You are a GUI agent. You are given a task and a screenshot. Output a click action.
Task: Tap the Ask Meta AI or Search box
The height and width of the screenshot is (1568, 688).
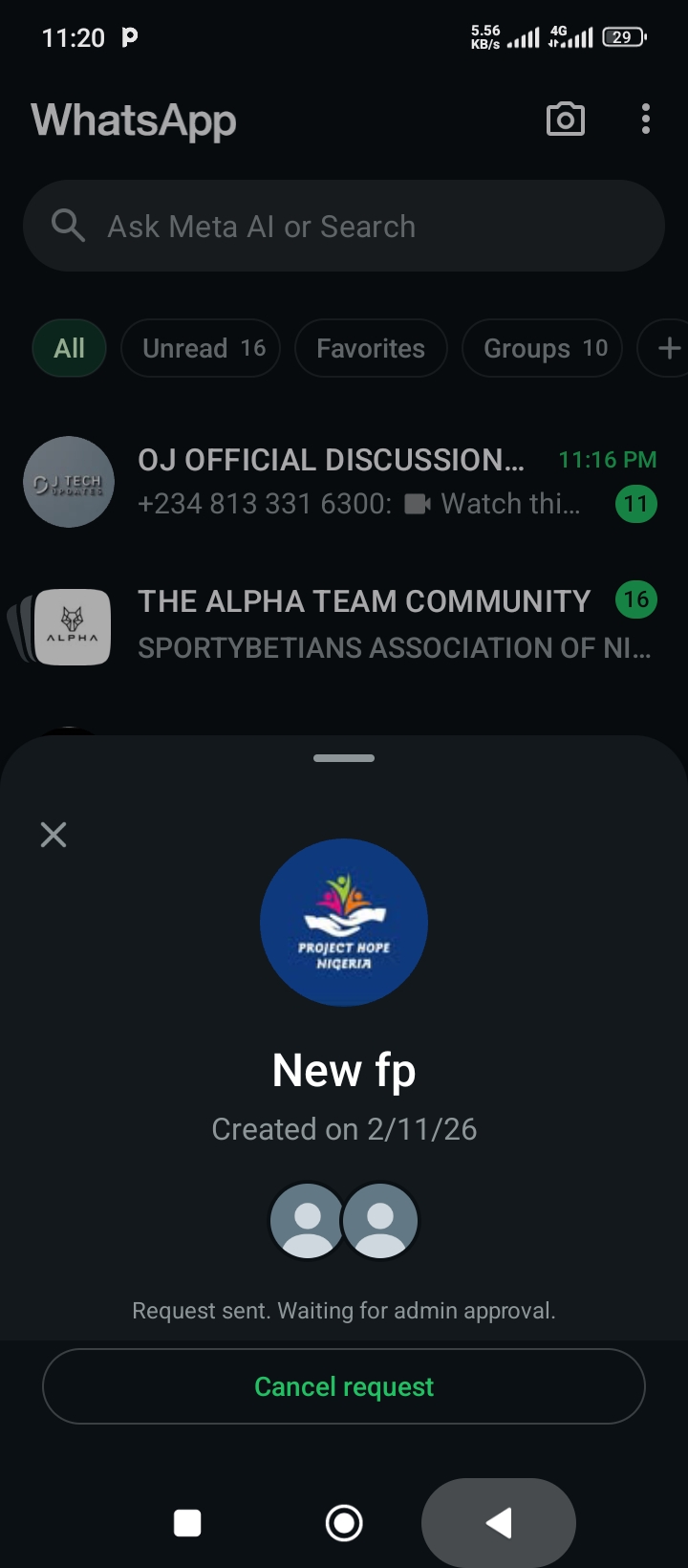[344, 227]
